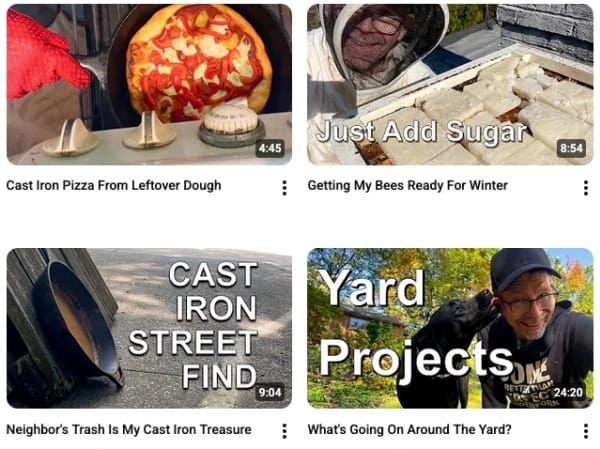The width and height of the screenshot is (600, 449).
Task: Watch Neighbor's Trash Is My Cast Iron Treasure
Action: coord(149,328)
